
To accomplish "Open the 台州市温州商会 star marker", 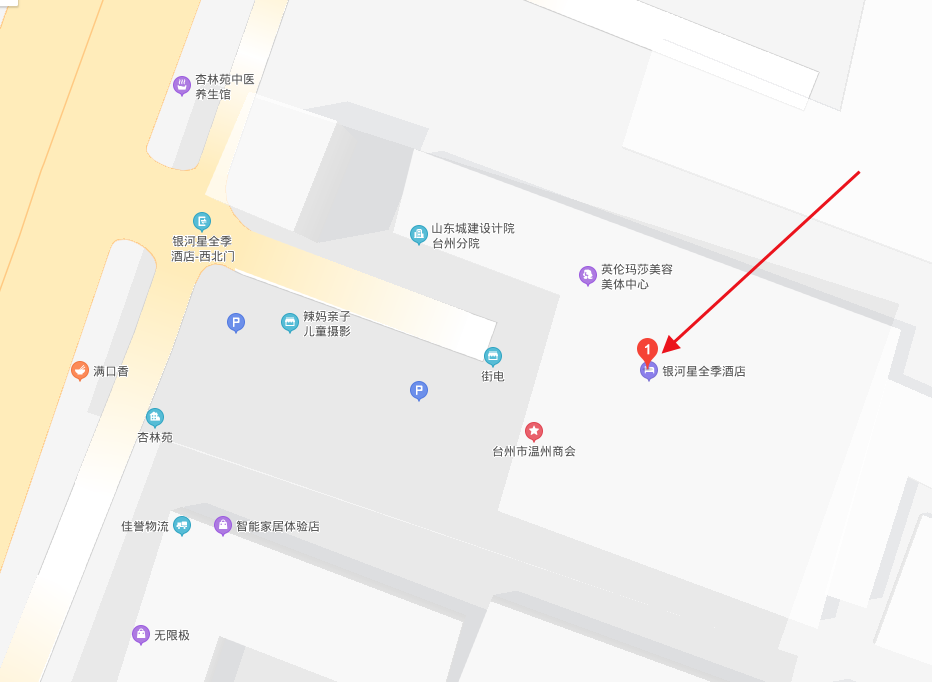I will 534,431.
